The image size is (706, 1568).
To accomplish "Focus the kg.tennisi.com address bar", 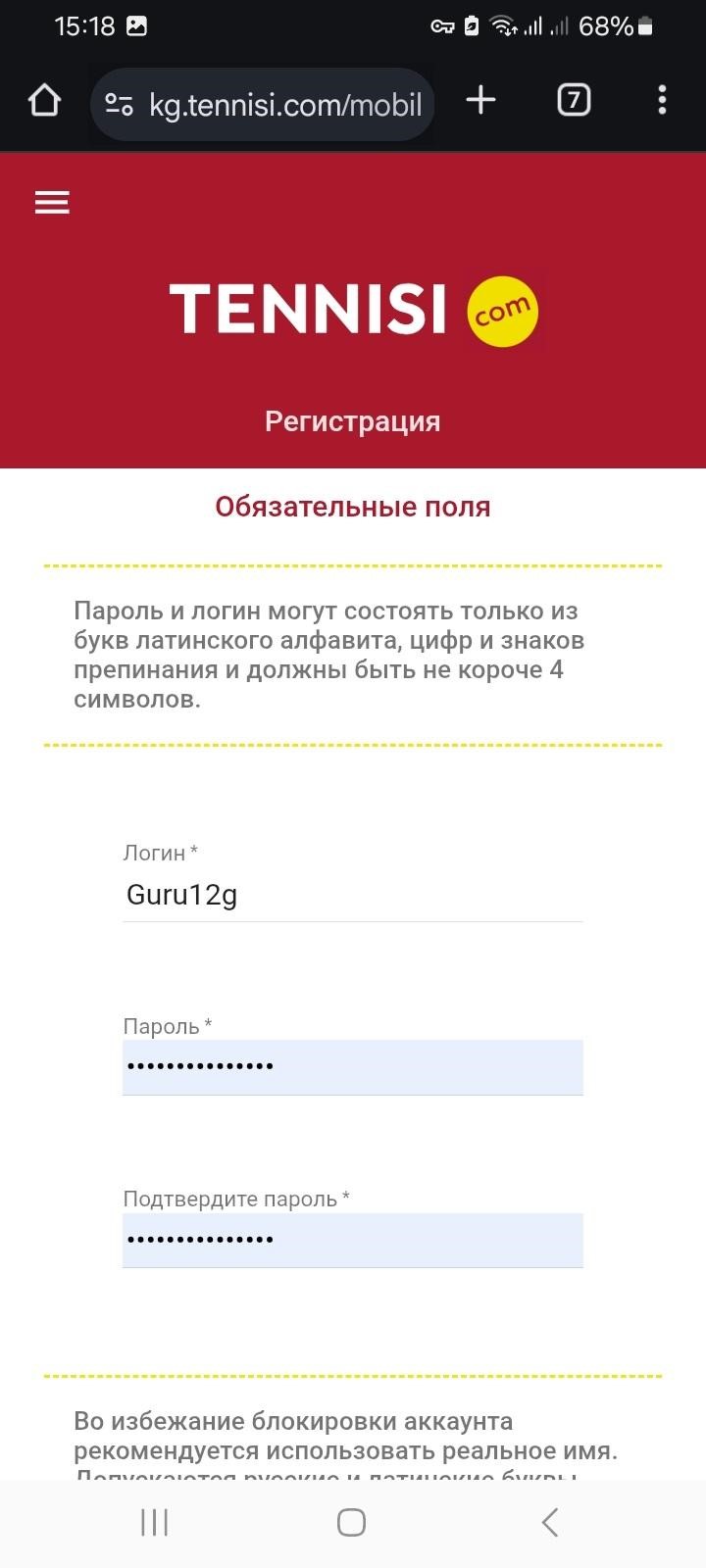I will [284, 104].
